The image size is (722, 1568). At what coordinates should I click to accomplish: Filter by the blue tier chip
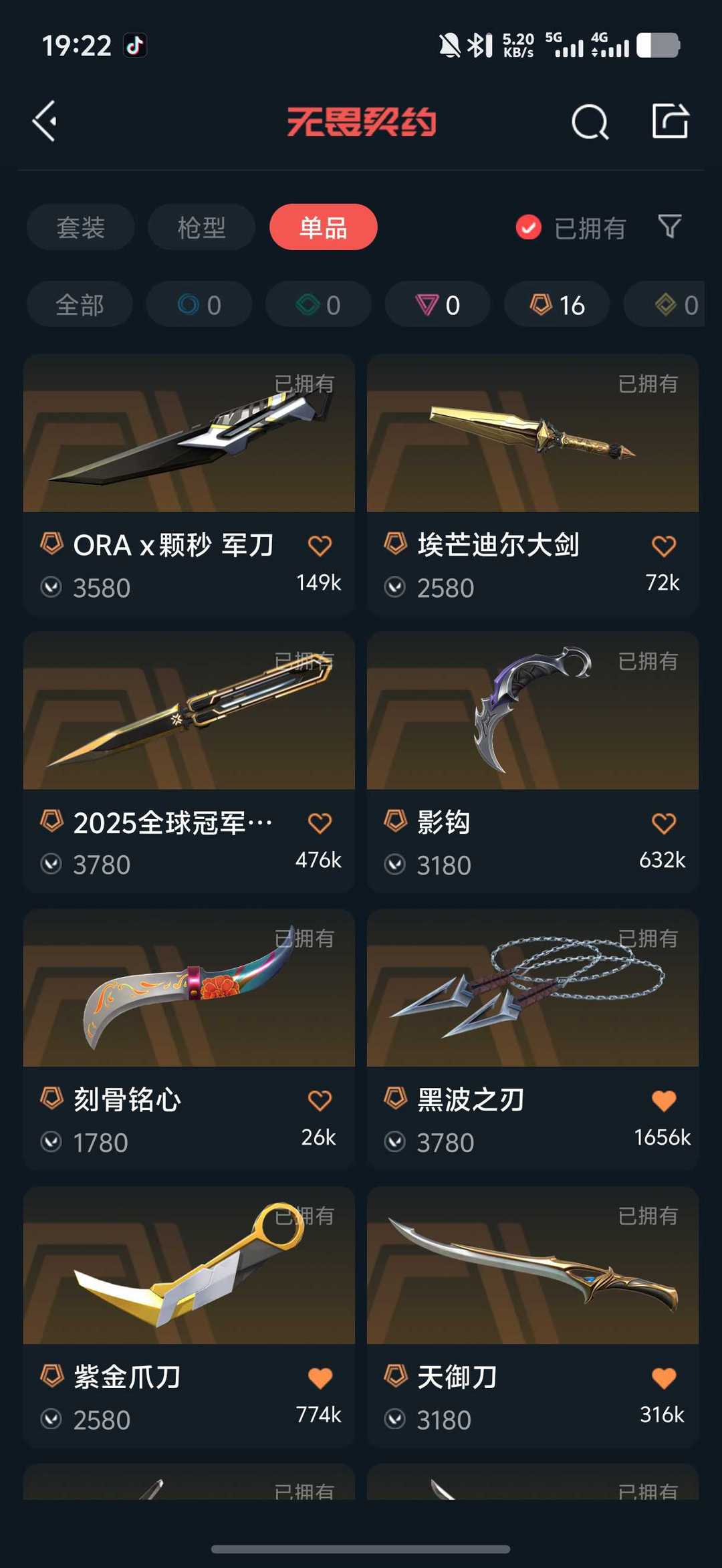[x=199, y=305]
